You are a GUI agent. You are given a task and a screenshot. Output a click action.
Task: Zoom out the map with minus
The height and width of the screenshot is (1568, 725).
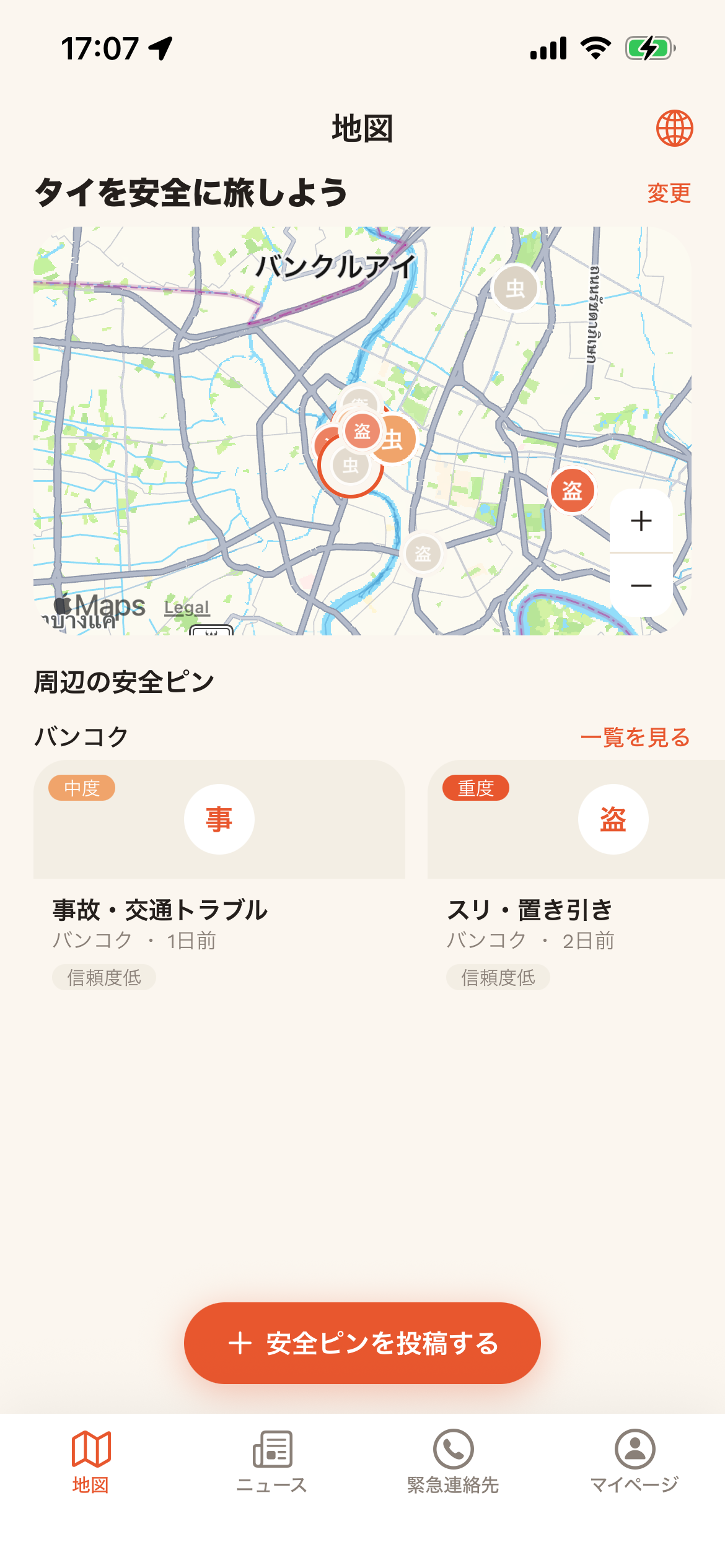click(x=641, y=585)
